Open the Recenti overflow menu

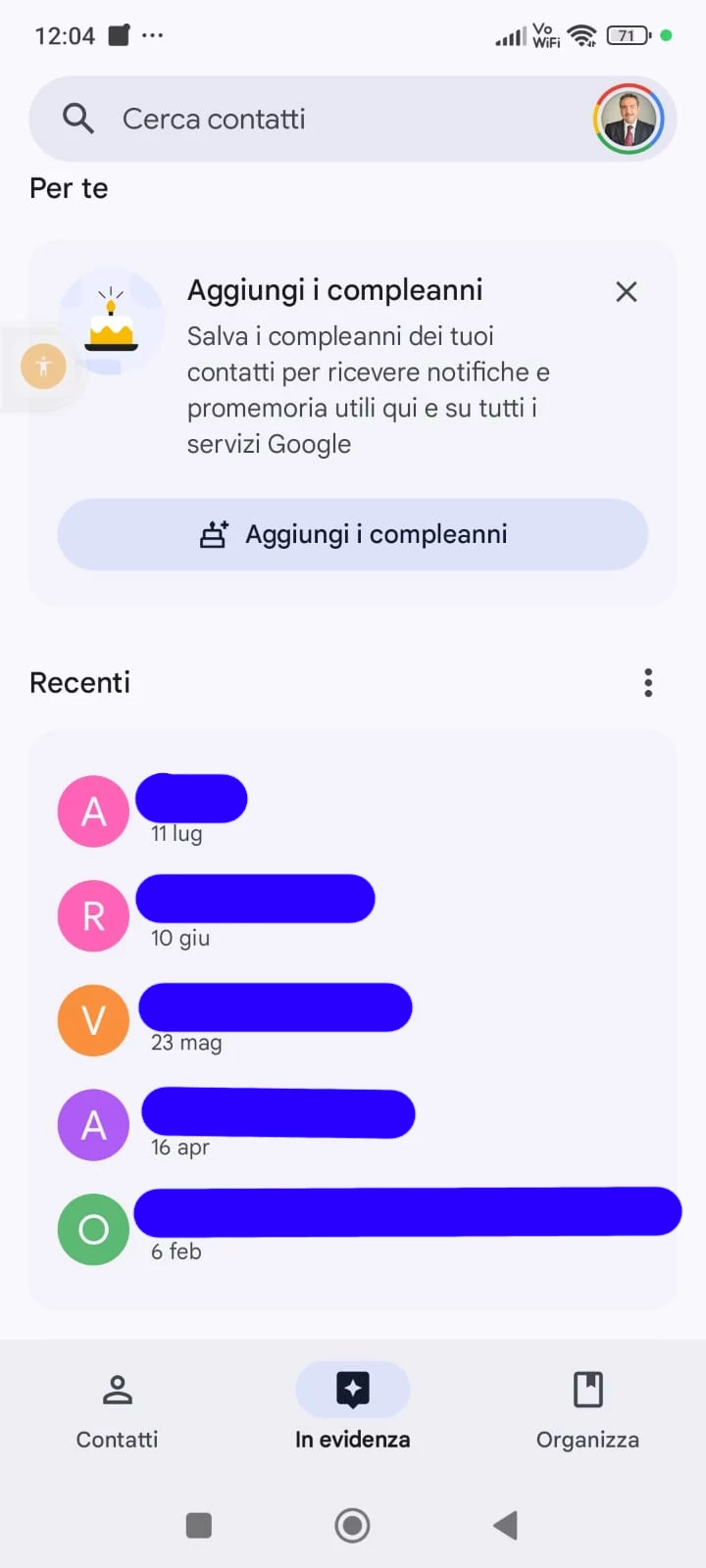[648, 682]
